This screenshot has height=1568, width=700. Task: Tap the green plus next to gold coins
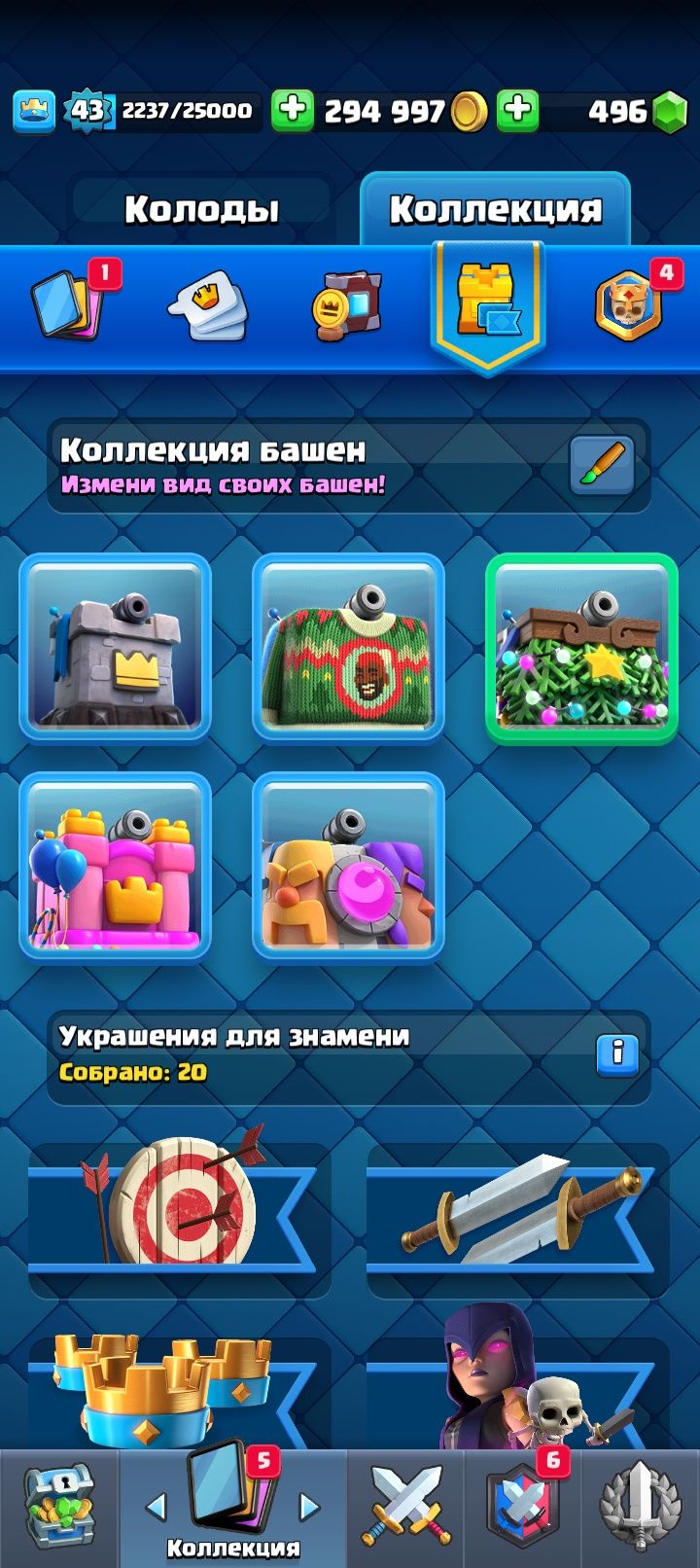tap(293, 111)
